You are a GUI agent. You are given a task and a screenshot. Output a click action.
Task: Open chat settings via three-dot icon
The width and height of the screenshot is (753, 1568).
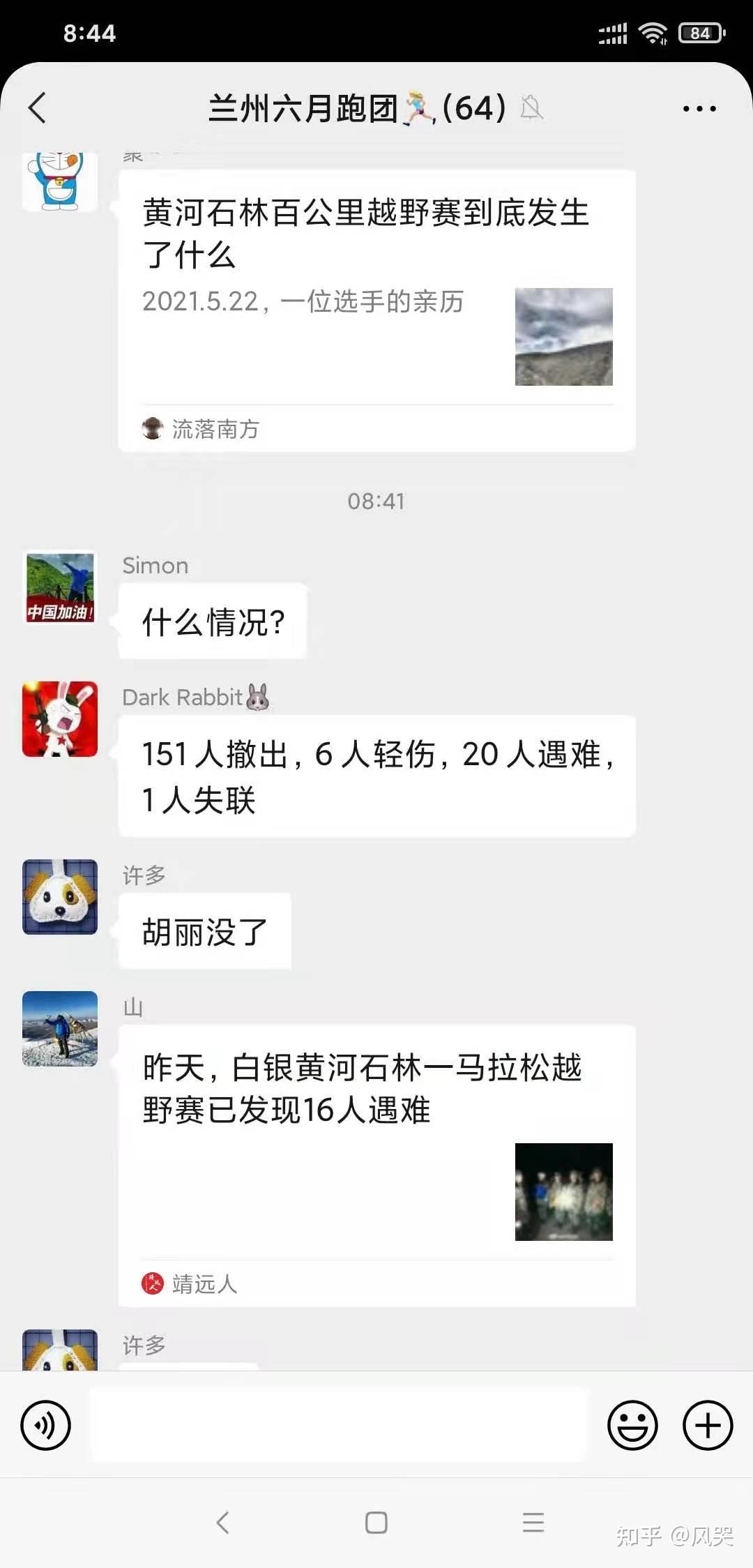pyautogui.click(x=700, y=108)
